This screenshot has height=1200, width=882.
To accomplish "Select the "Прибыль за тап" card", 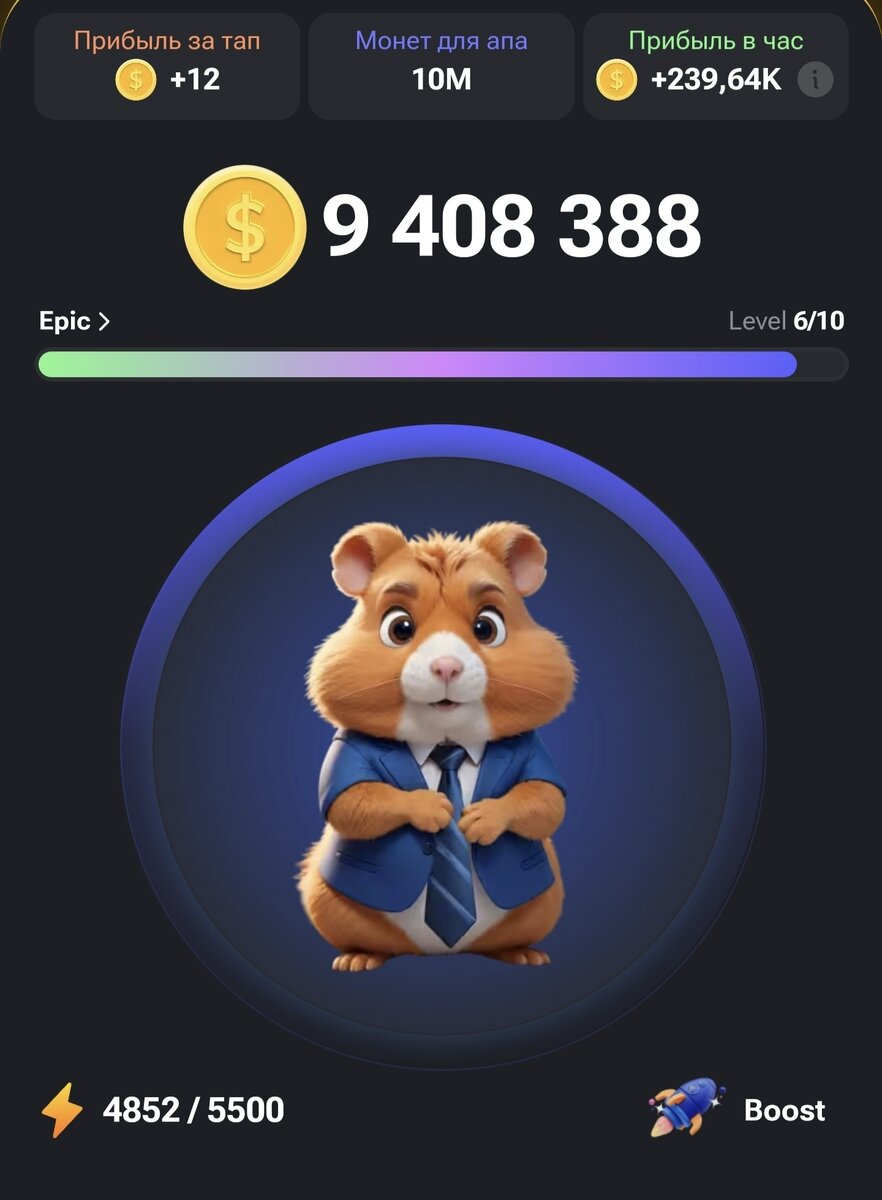I will click(166, 66).
